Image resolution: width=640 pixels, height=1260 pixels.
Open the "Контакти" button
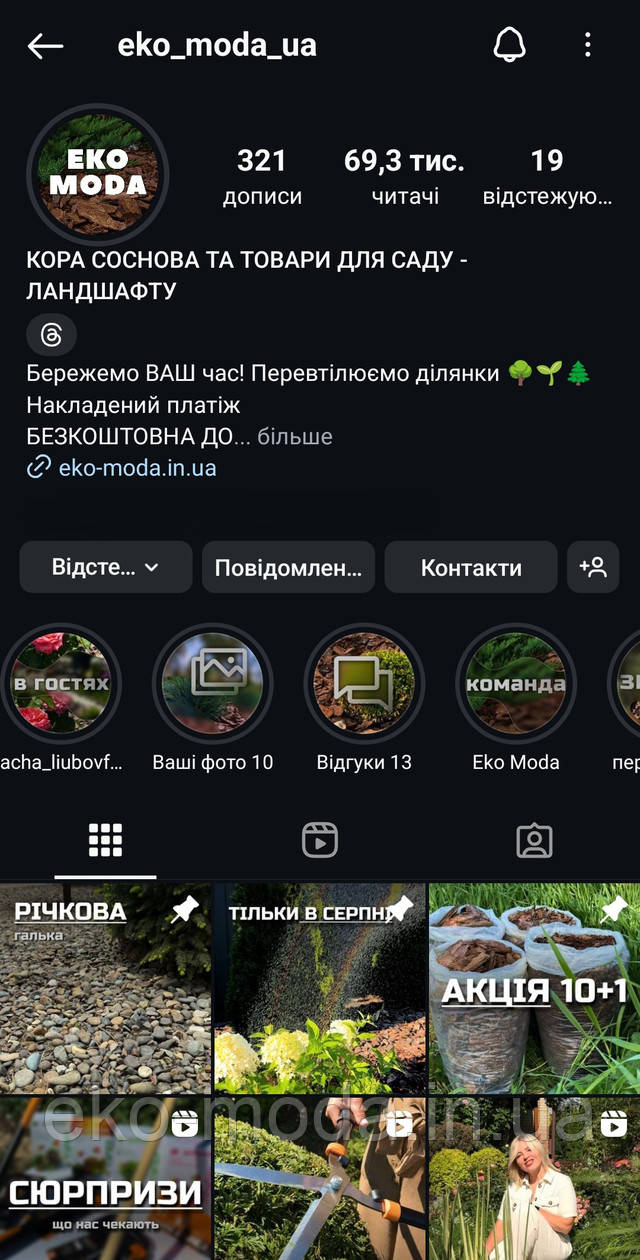pyautogui.click(x=471, y=568)
